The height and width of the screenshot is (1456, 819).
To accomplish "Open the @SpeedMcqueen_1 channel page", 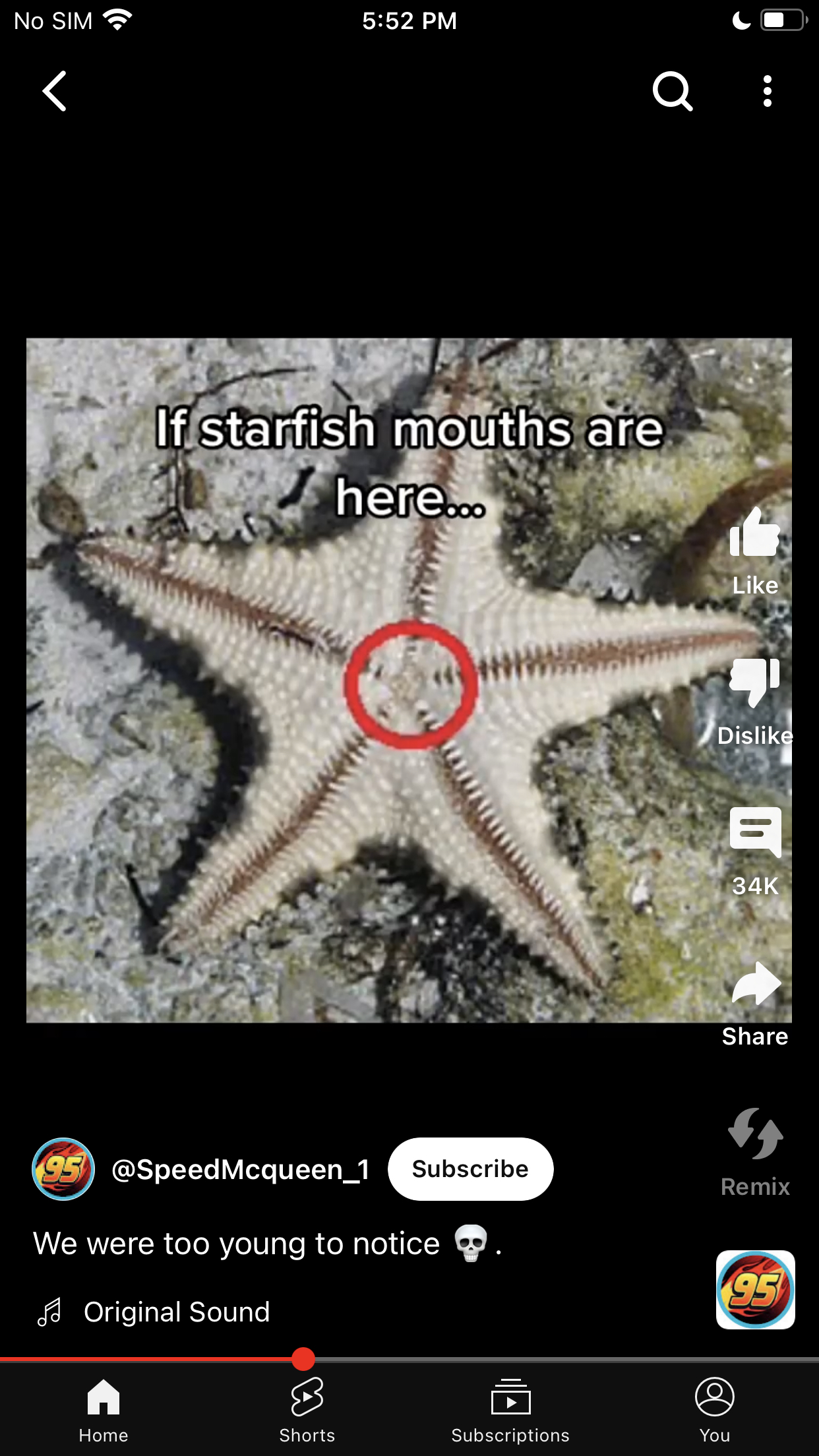I will coord(240,1169).
